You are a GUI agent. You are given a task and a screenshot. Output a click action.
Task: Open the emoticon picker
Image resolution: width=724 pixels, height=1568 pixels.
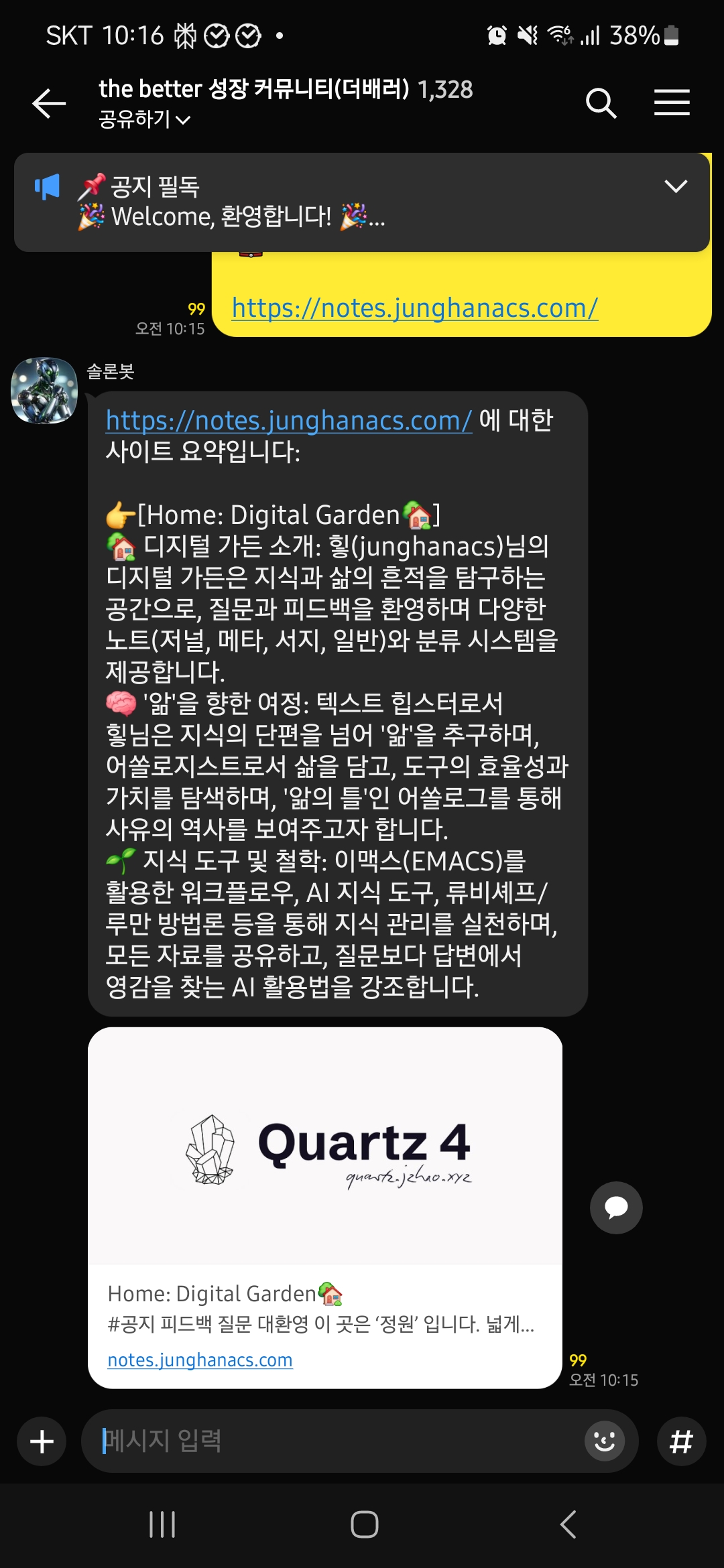point(604,1441)
